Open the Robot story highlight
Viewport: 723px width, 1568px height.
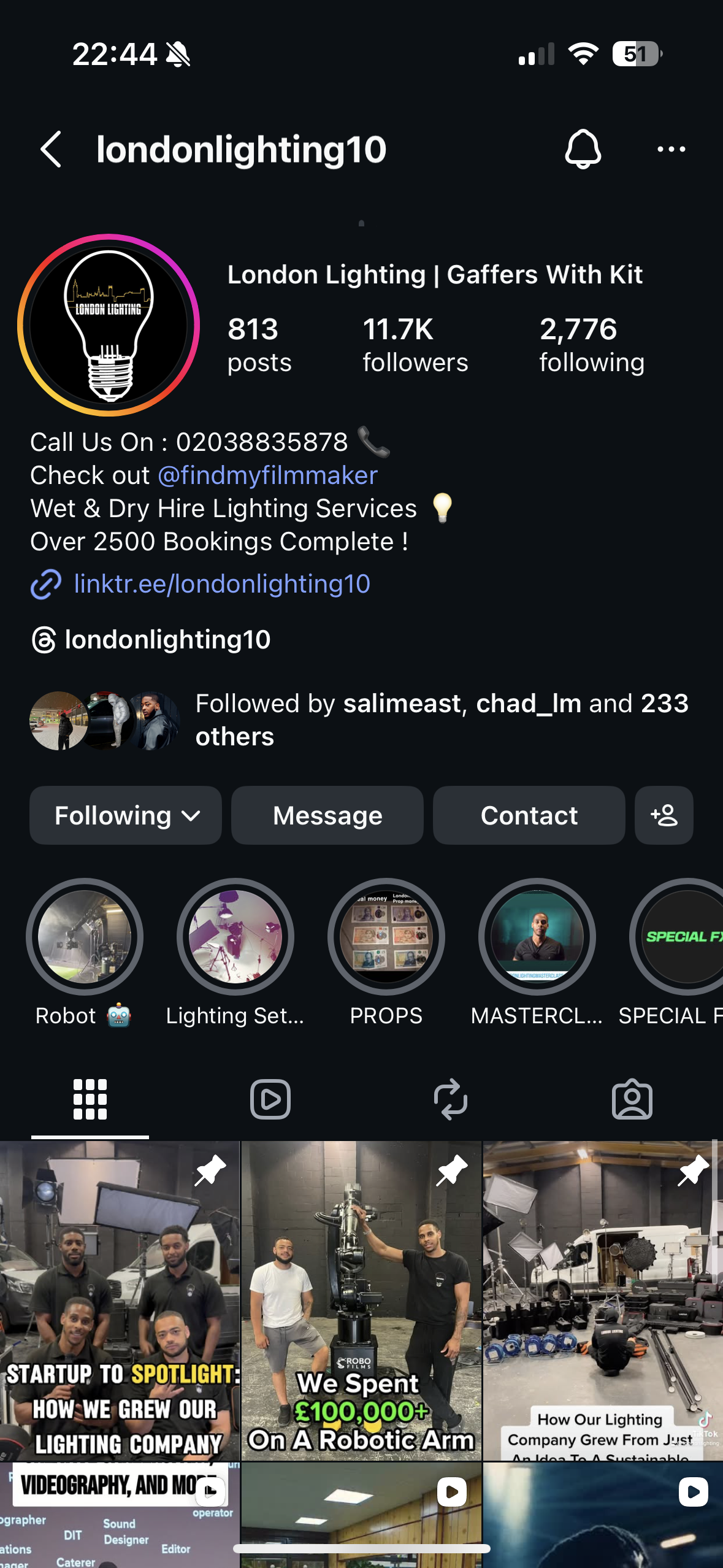85,937
